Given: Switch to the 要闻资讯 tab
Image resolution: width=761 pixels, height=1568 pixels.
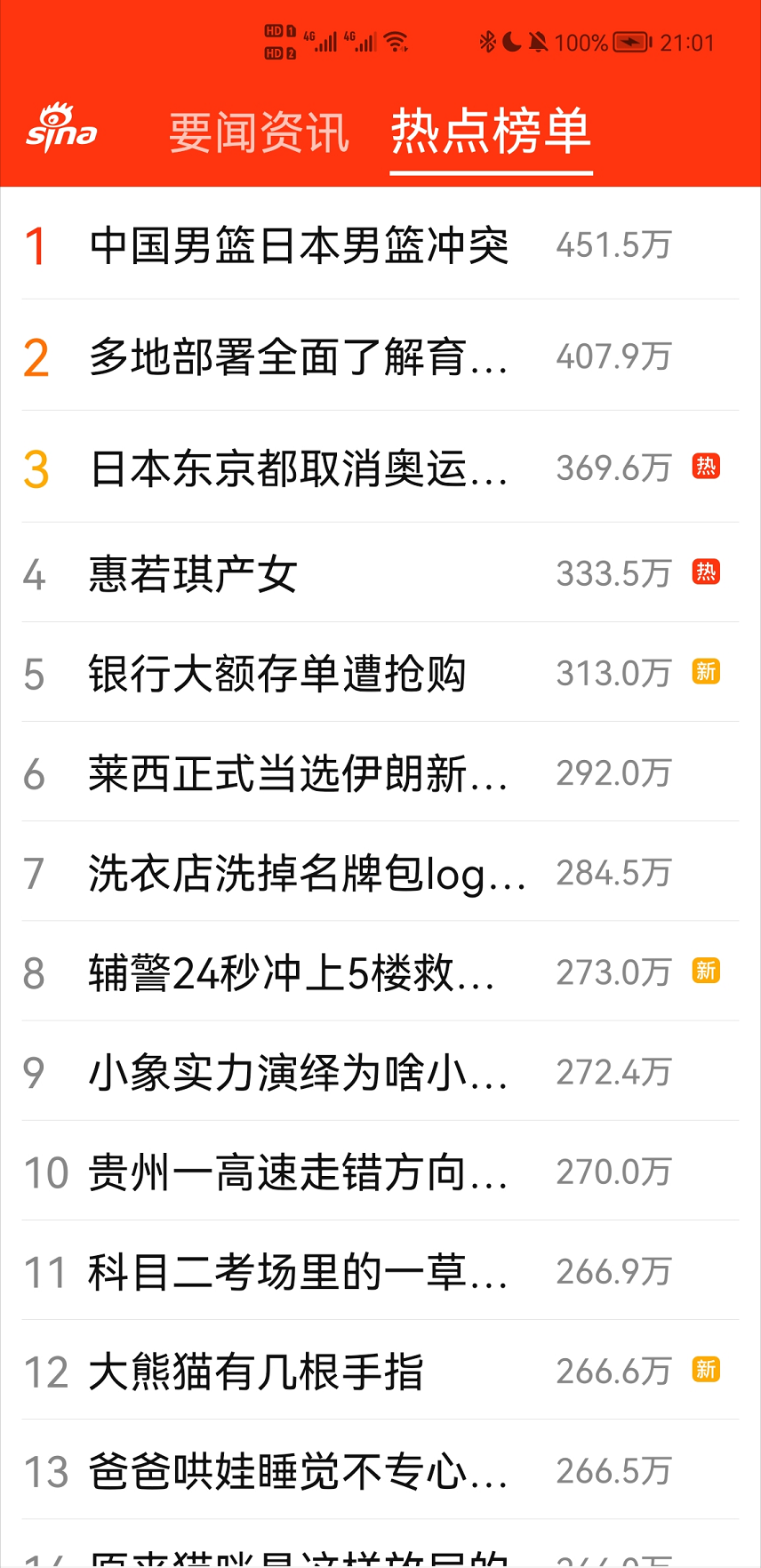Looking at the screenshot, I should 259,132.
